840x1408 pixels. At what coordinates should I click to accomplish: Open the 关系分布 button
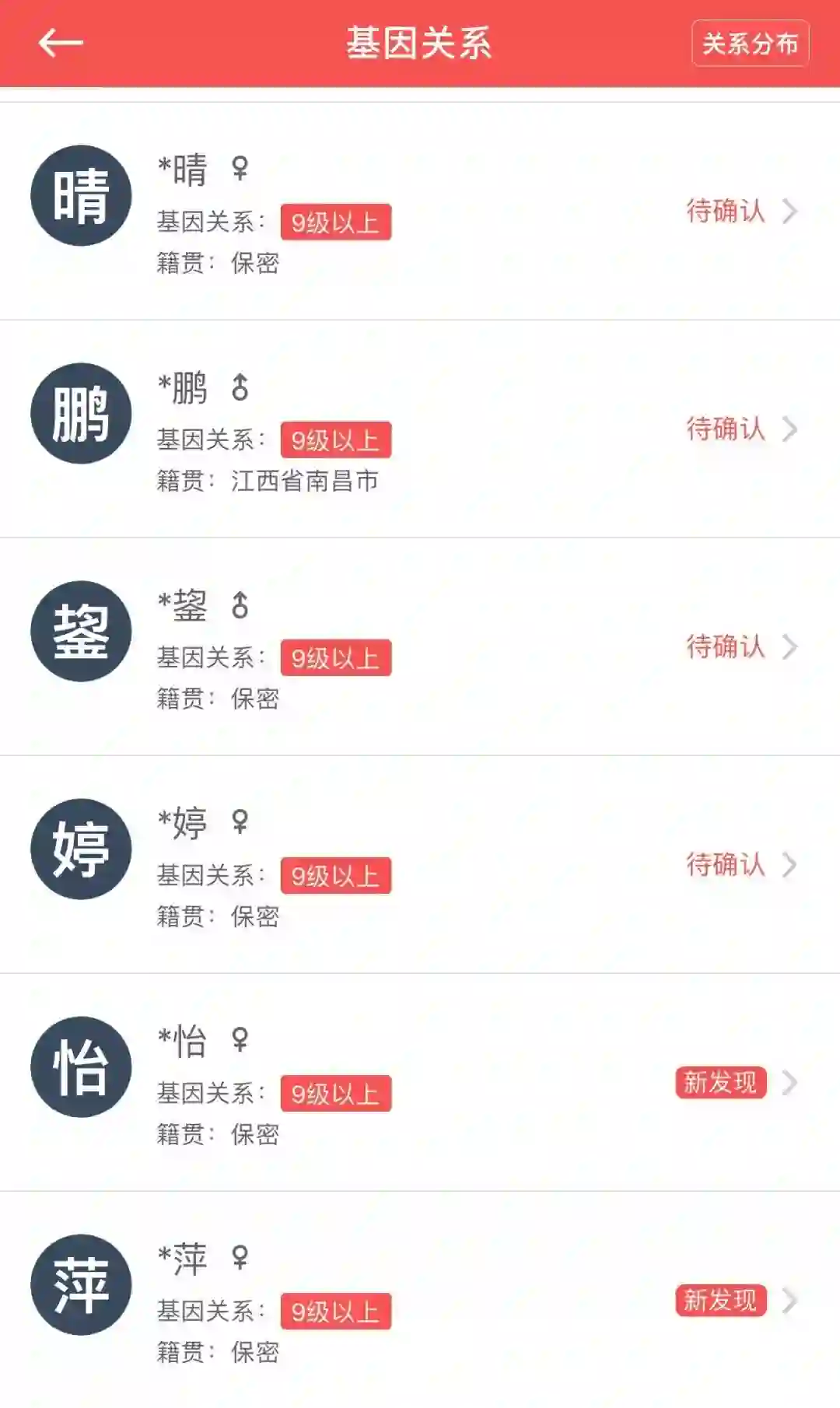750,44
